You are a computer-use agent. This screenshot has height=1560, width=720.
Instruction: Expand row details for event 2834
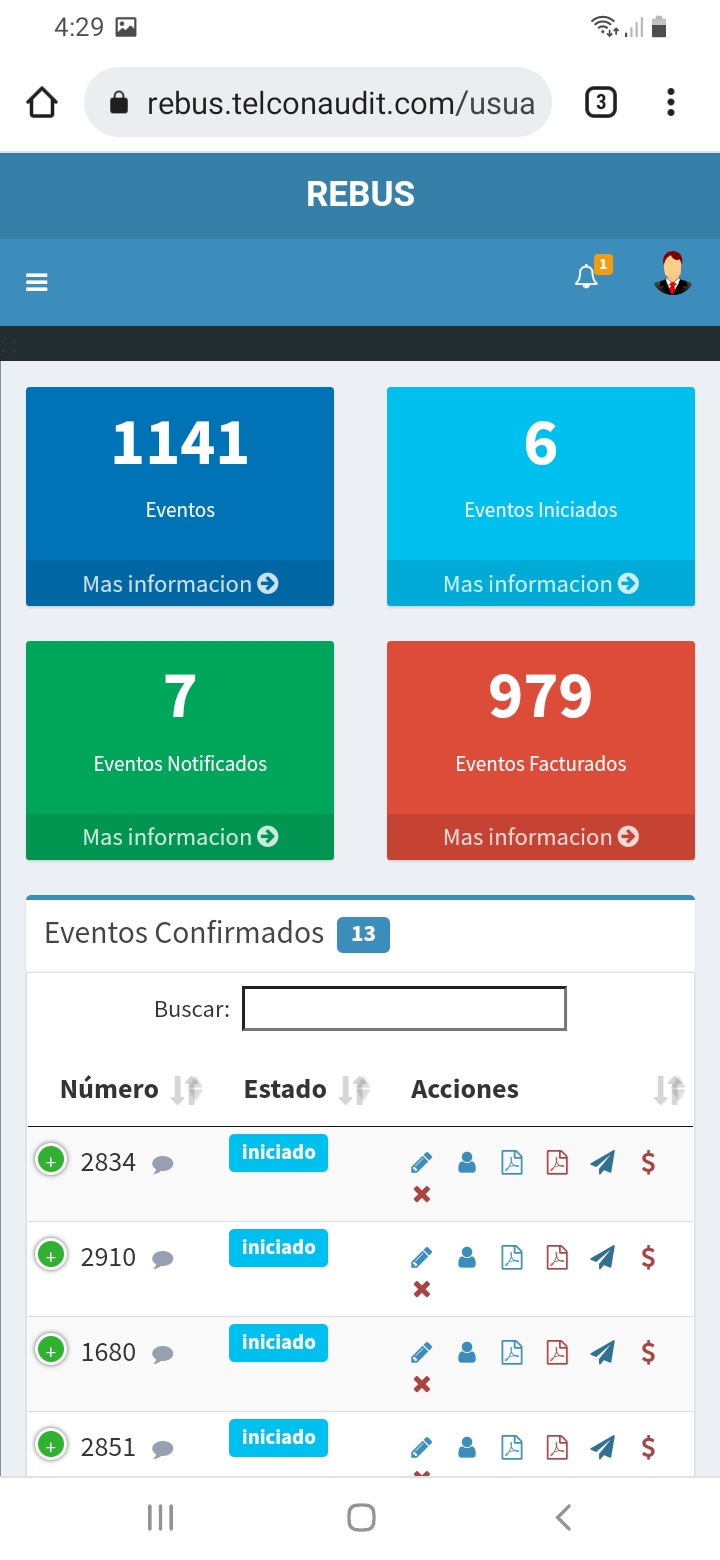51,1161
